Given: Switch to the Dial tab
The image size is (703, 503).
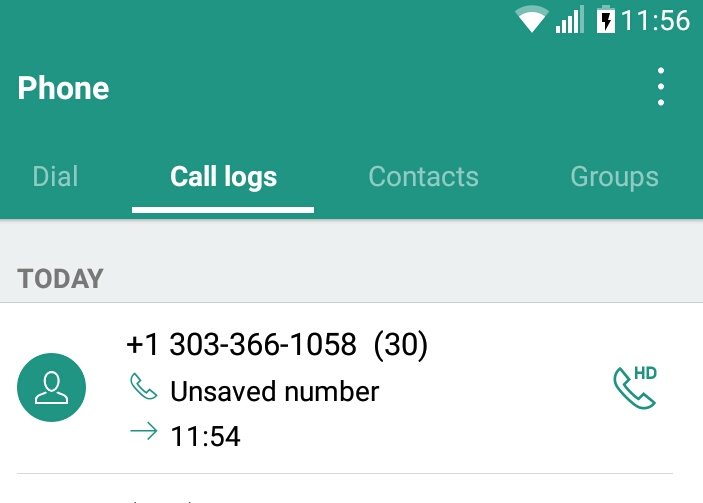Looking at the screenshot, I should pos(55,177).
